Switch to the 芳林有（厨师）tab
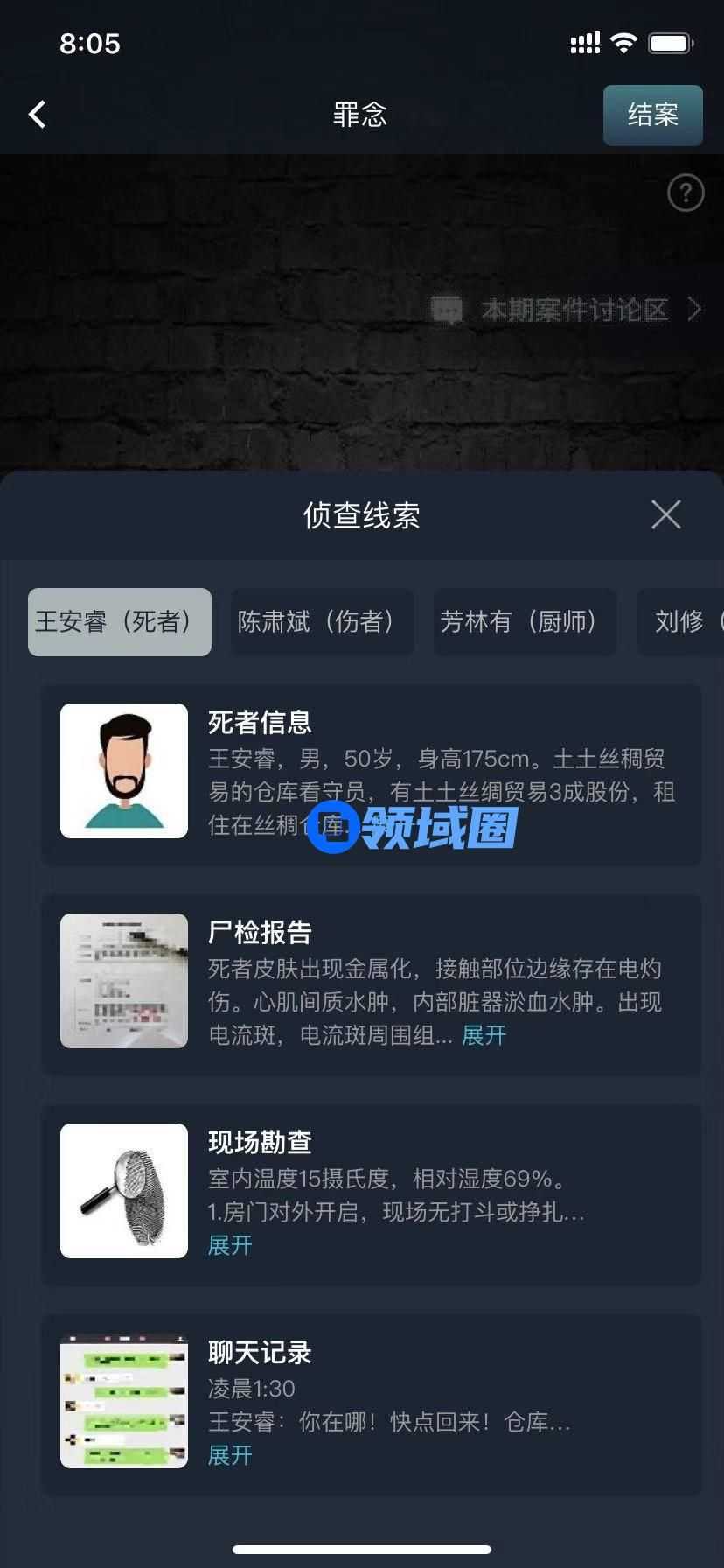The image size is (724, 1568). [525, 621]
